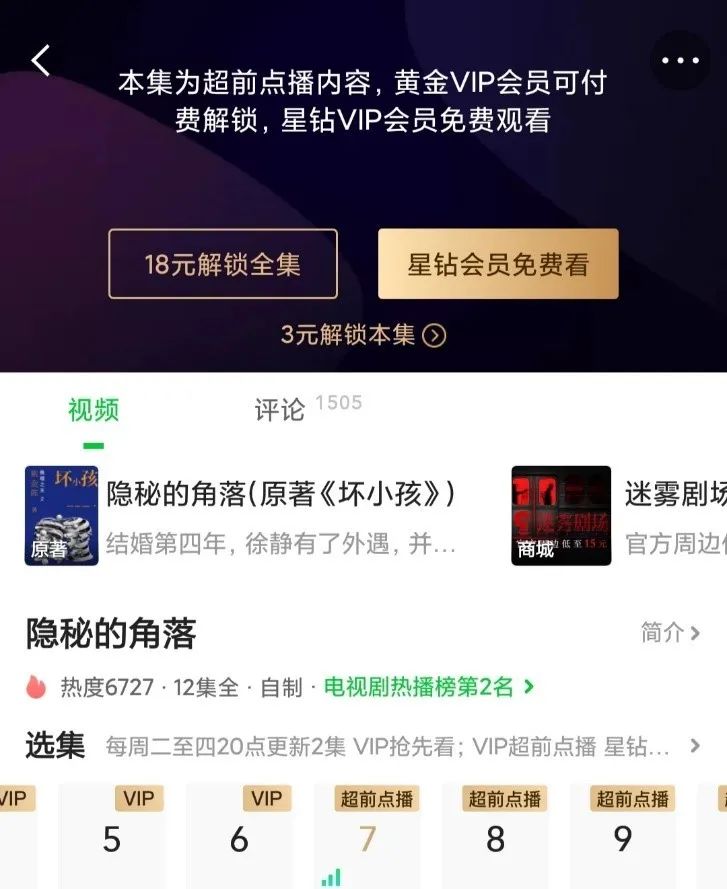The image size is (727, 889).
Task: Go back using the top-left arrow
Action: [41, 60]
